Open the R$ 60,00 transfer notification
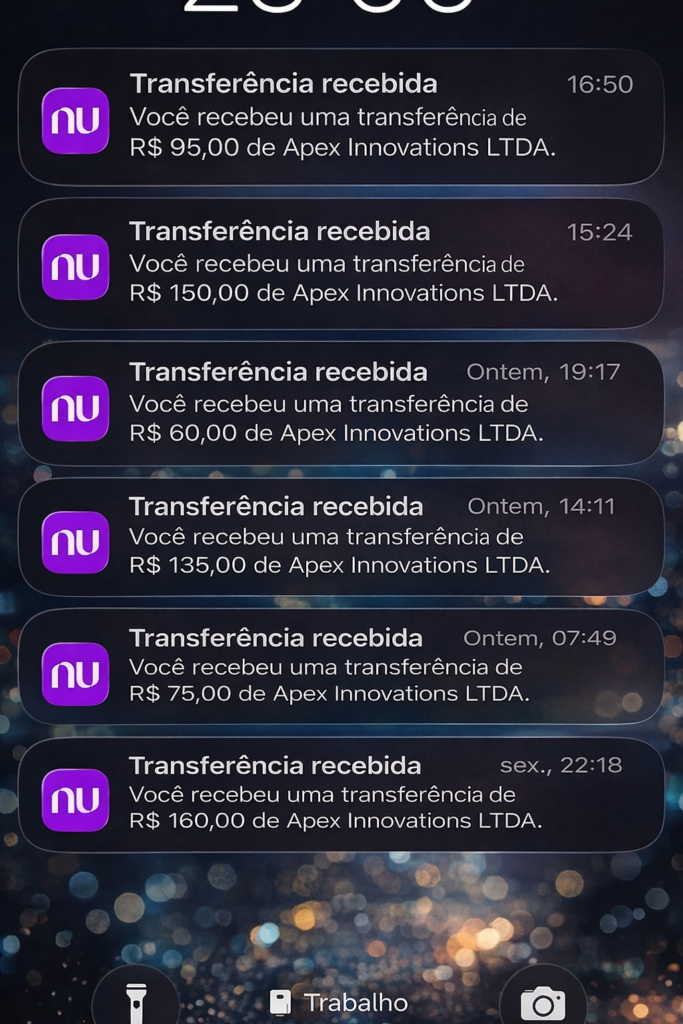The width and height of the screenshot is (683, 1024). [341, 403]
